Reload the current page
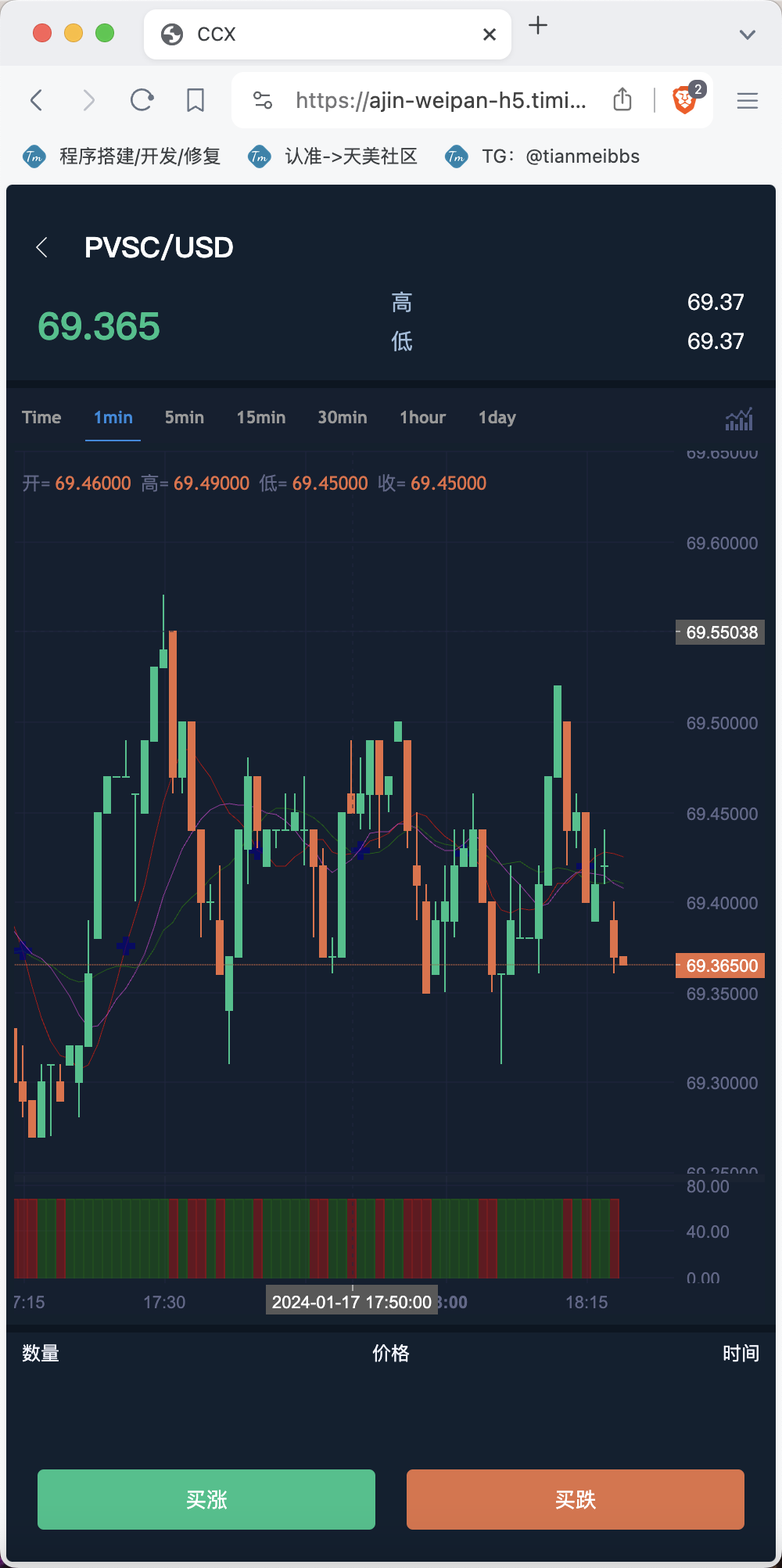 click(142, 100)
